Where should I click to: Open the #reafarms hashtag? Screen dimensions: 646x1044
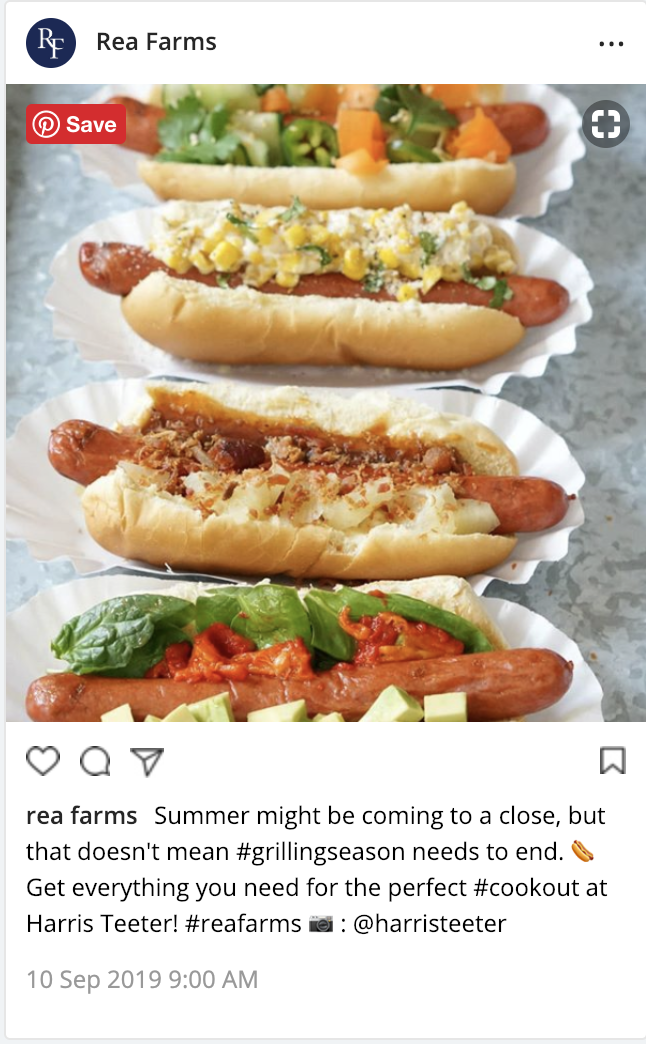tap(242, 924)
